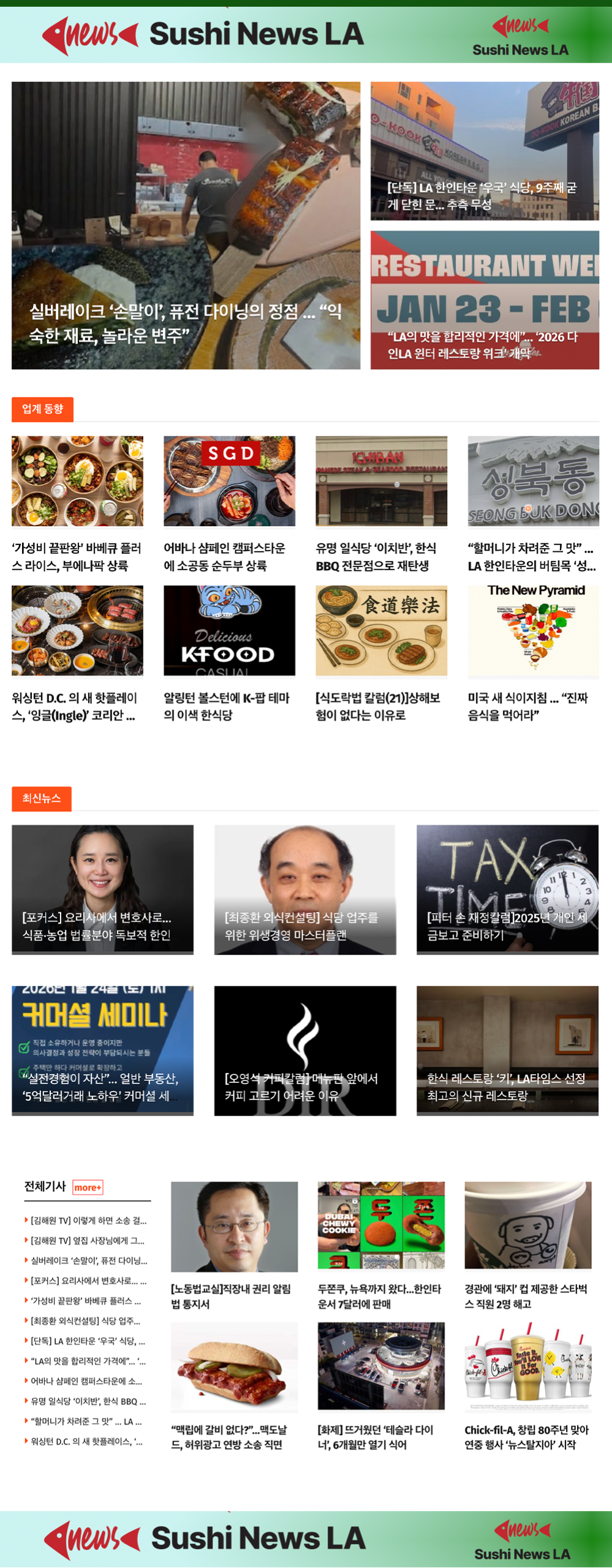Image resolution: width=612 pixels, height=1568 pixels.
Task: Open the [포커스] 요리사에서 변호사로 article
Action: click(102, 925)
